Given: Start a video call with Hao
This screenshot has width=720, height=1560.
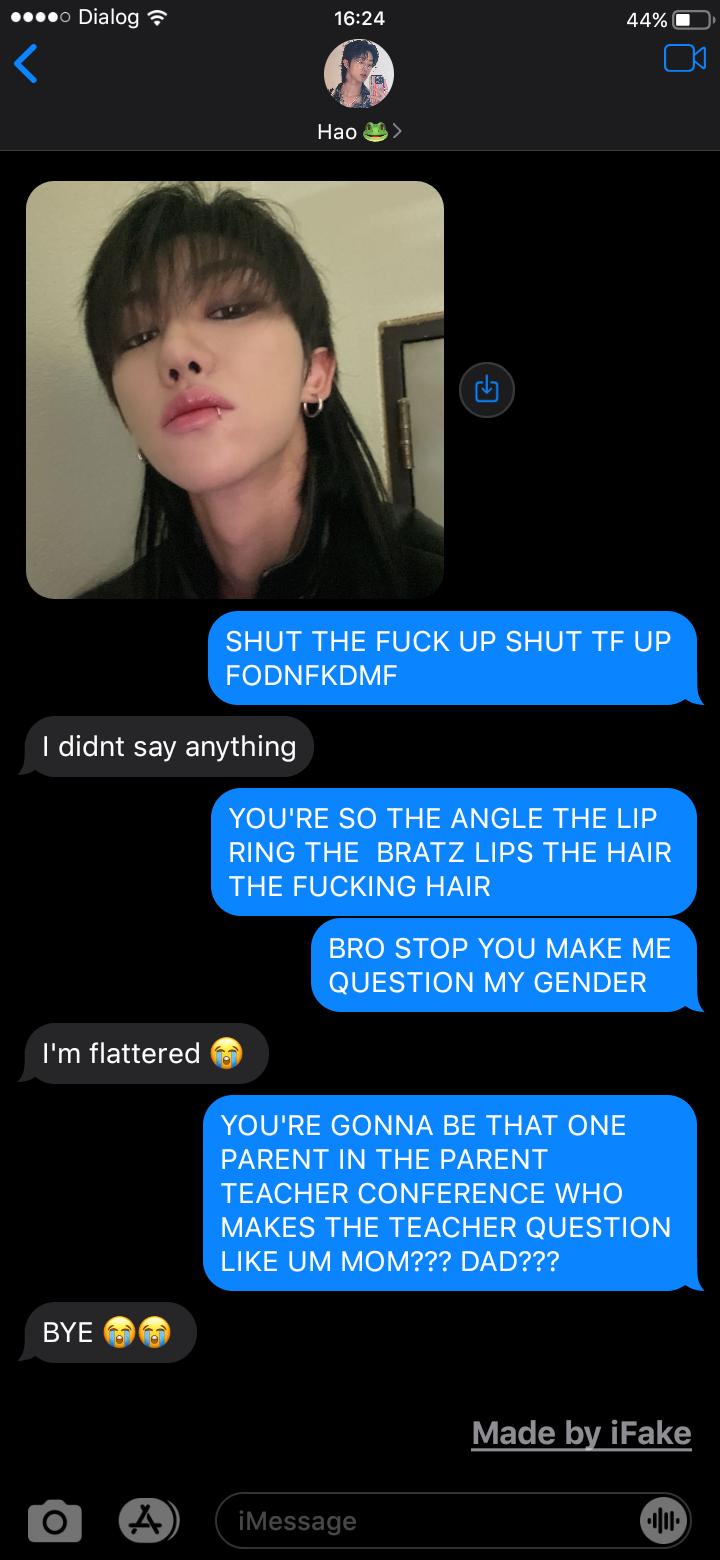Looking at the screenshot, I should coord(684,59).
